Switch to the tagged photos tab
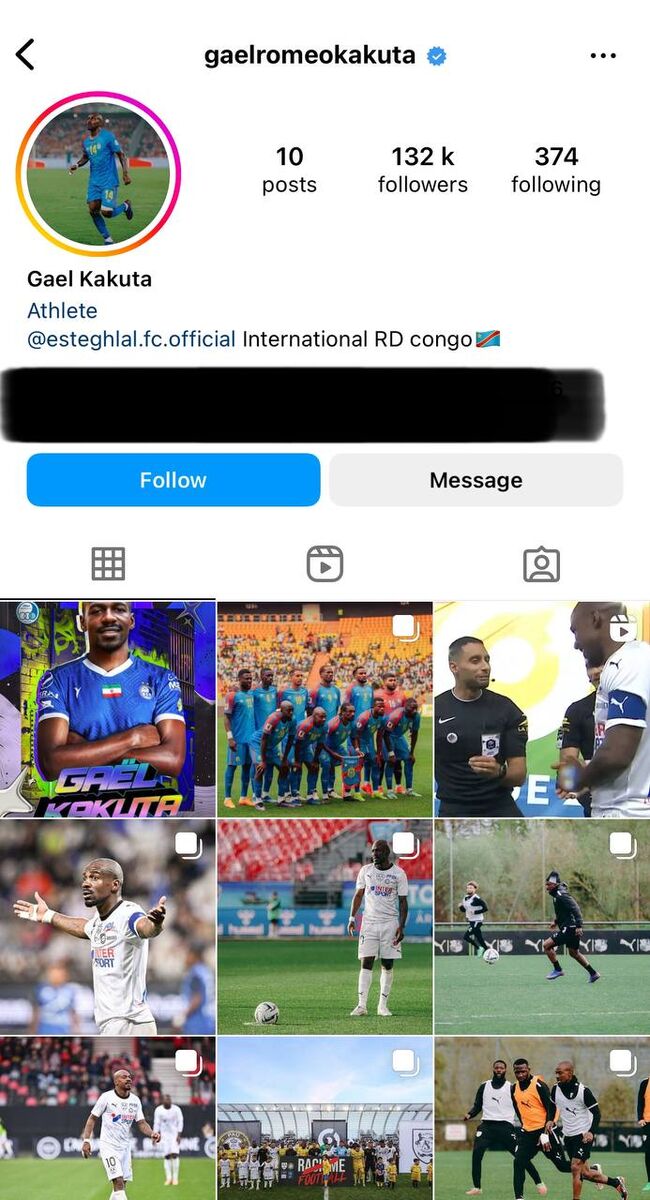The width and height of the screenshot is (650, 1200). [x=541, y=564]
